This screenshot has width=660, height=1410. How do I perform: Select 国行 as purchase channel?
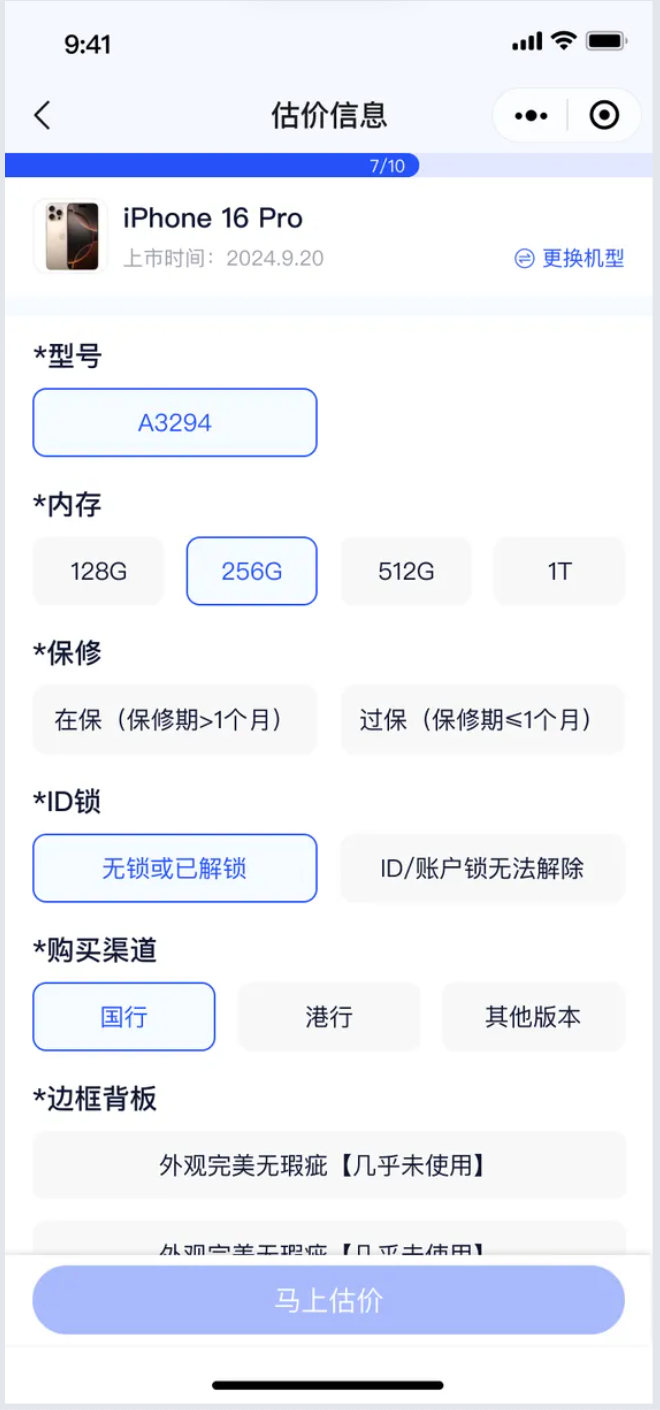tap(124, 1017)
